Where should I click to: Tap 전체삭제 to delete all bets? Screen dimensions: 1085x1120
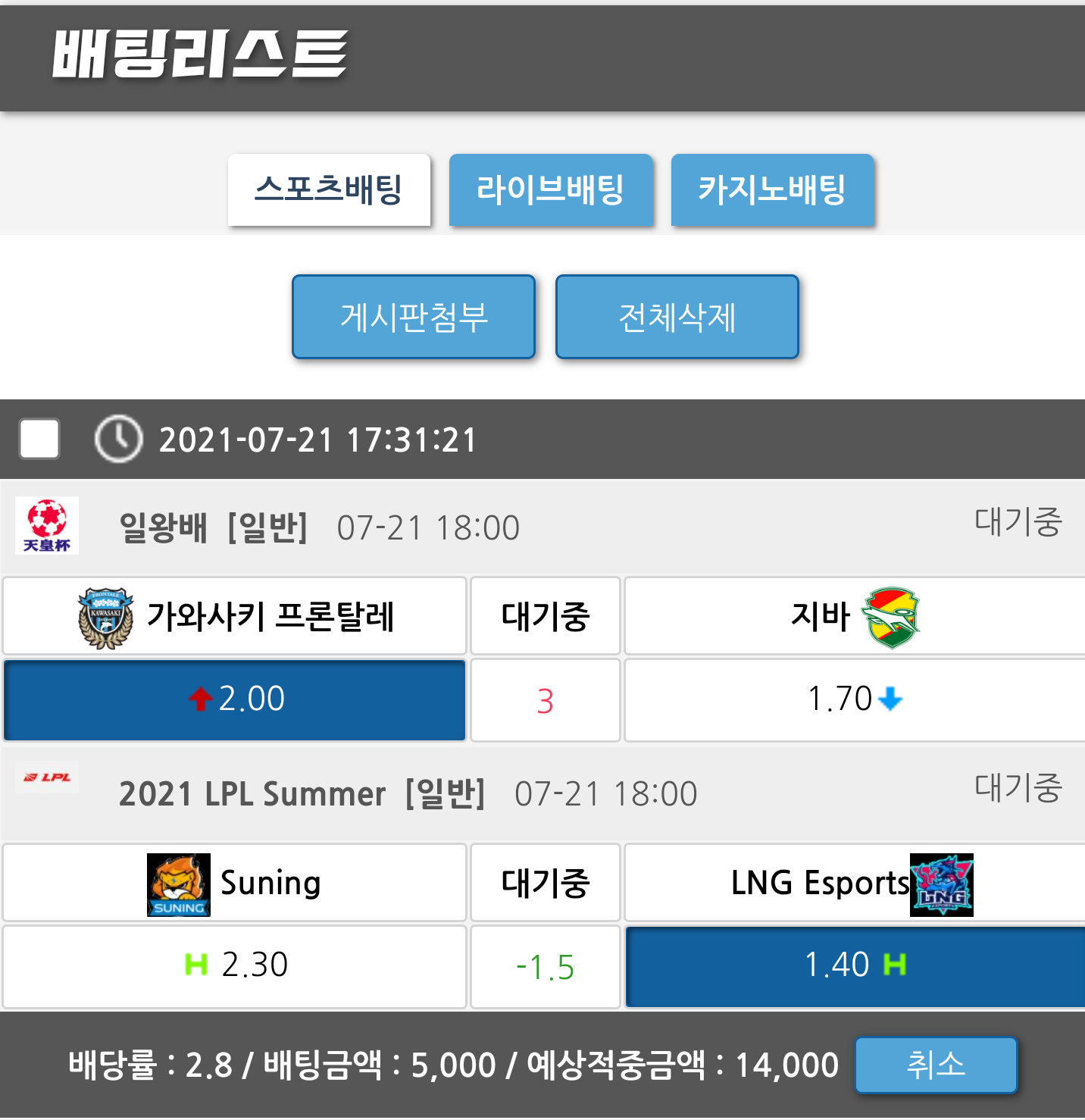pyautogui.click(x=677, y=317)
